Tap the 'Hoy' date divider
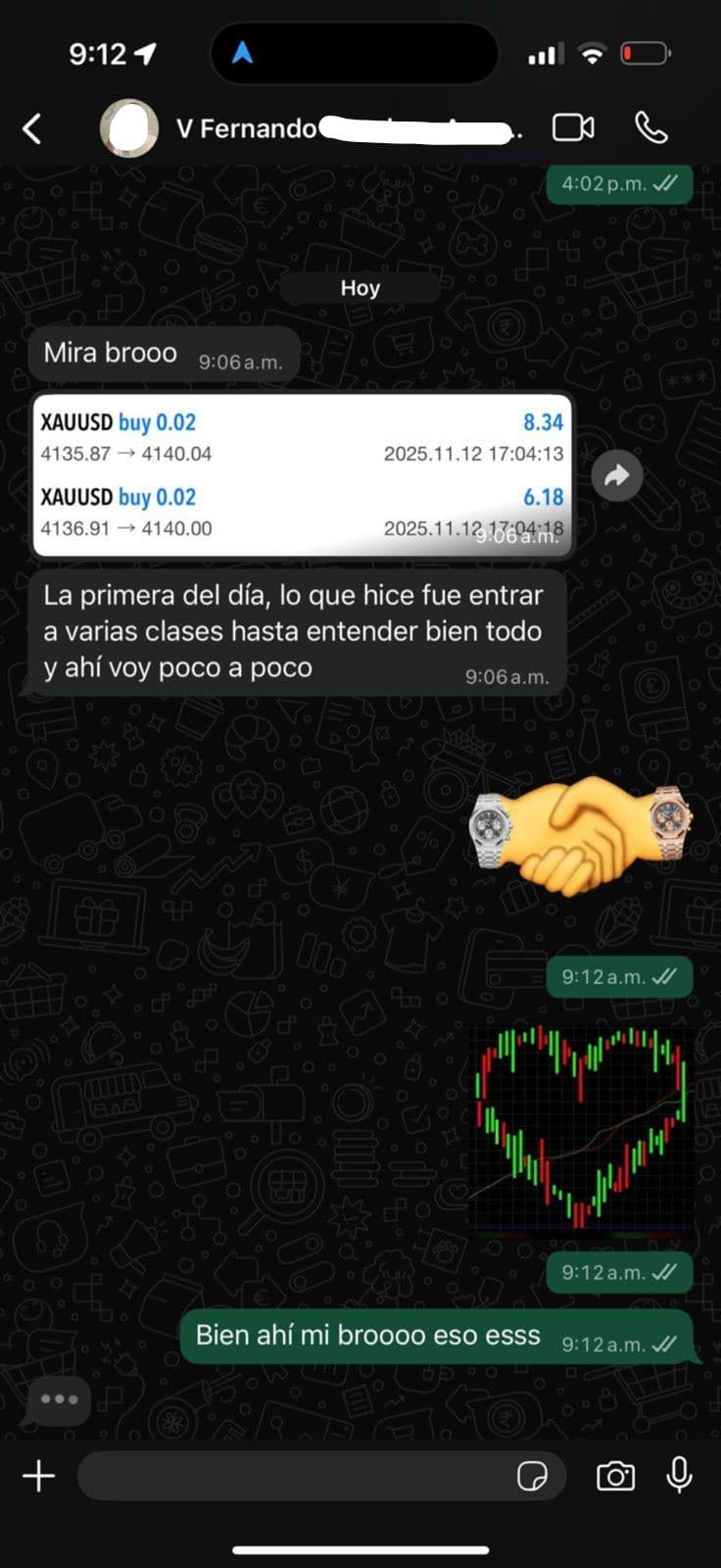The height and width of the screenshot is (1568, 721). tap(360, 287)
